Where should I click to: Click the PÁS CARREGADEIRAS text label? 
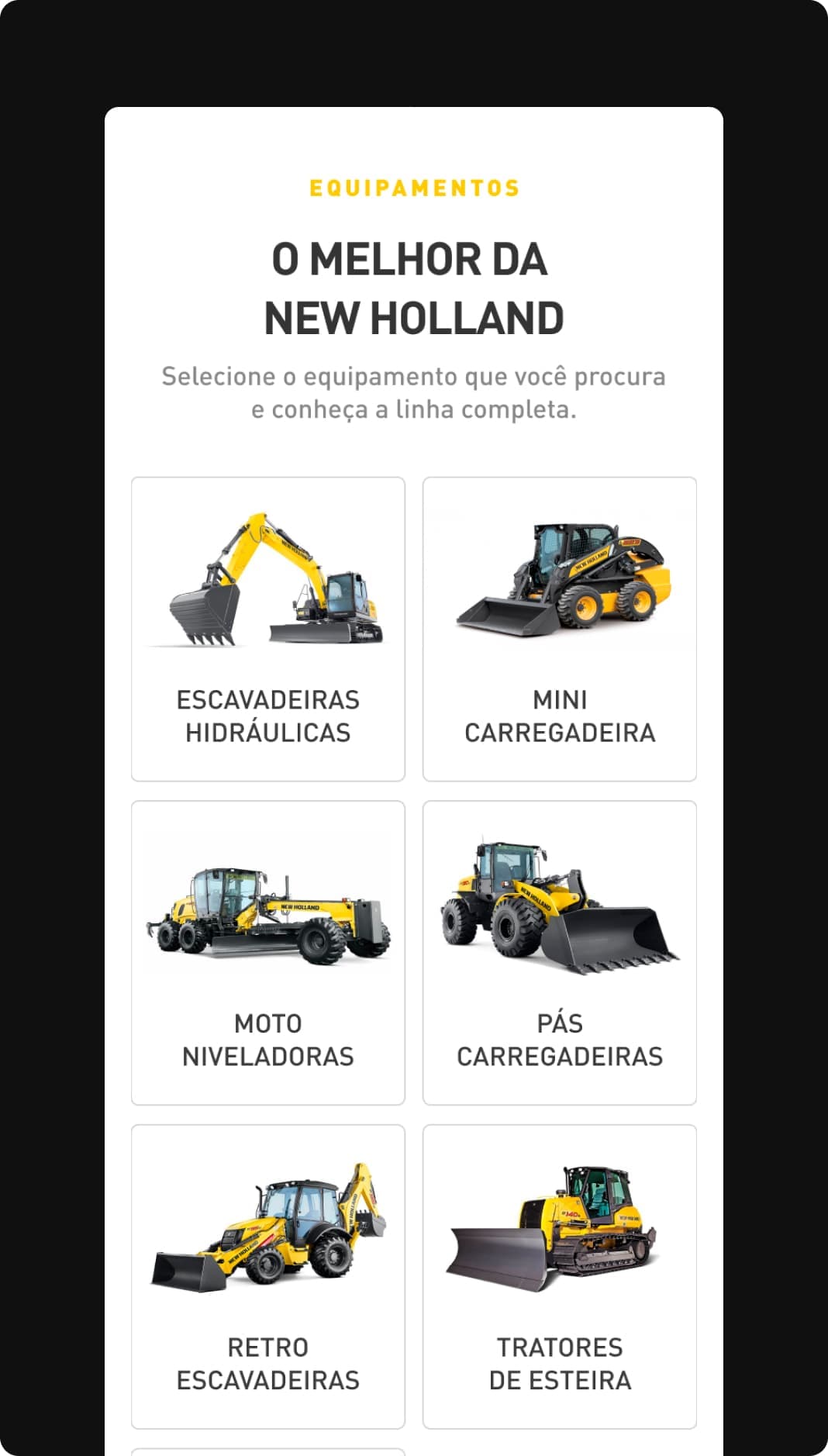pyautogui.click(x=560, y=1039)
